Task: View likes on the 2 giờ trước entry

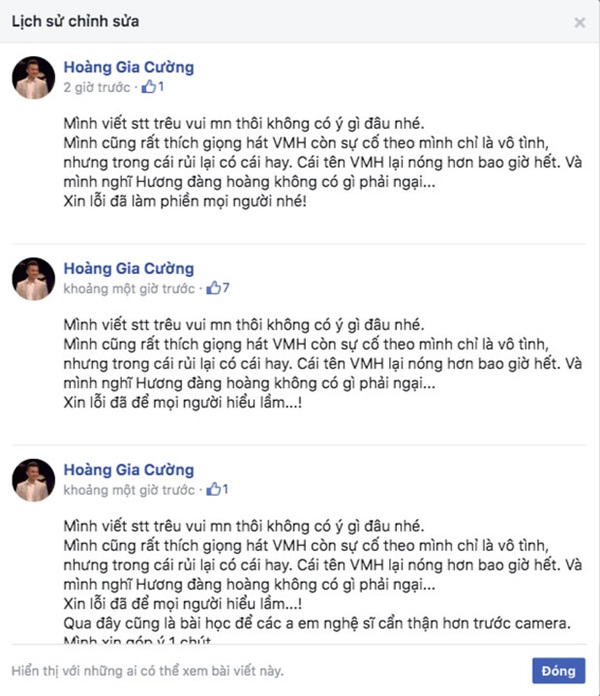Action: point(150,88)
